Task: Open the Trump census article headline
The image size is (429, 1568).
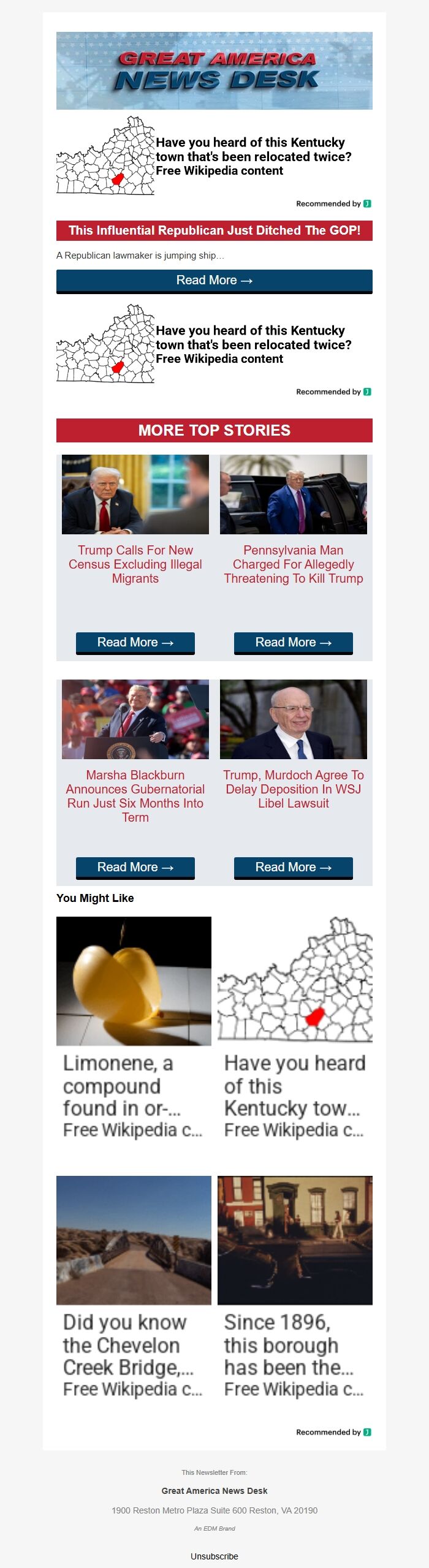Action: pos(135,564)
